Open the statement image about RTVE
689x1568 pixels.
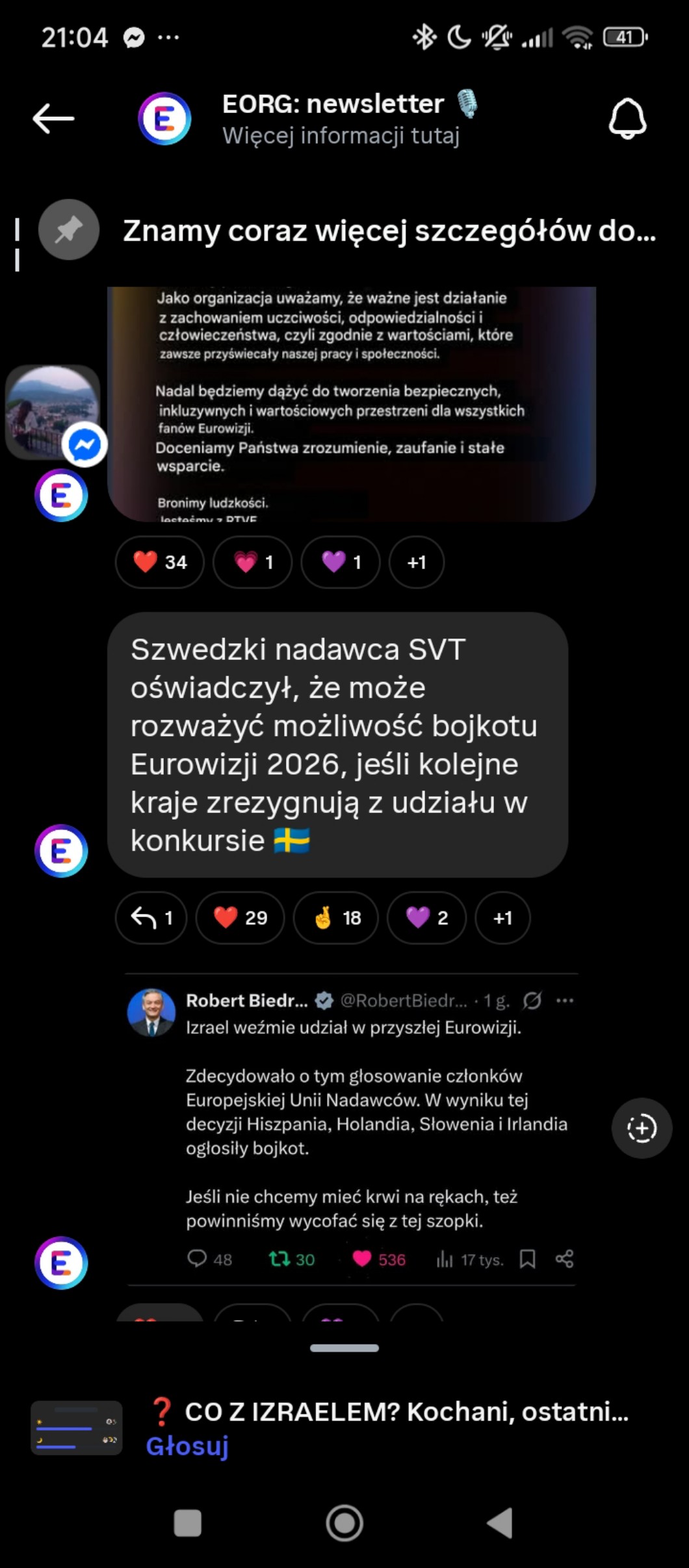point(351,404)
